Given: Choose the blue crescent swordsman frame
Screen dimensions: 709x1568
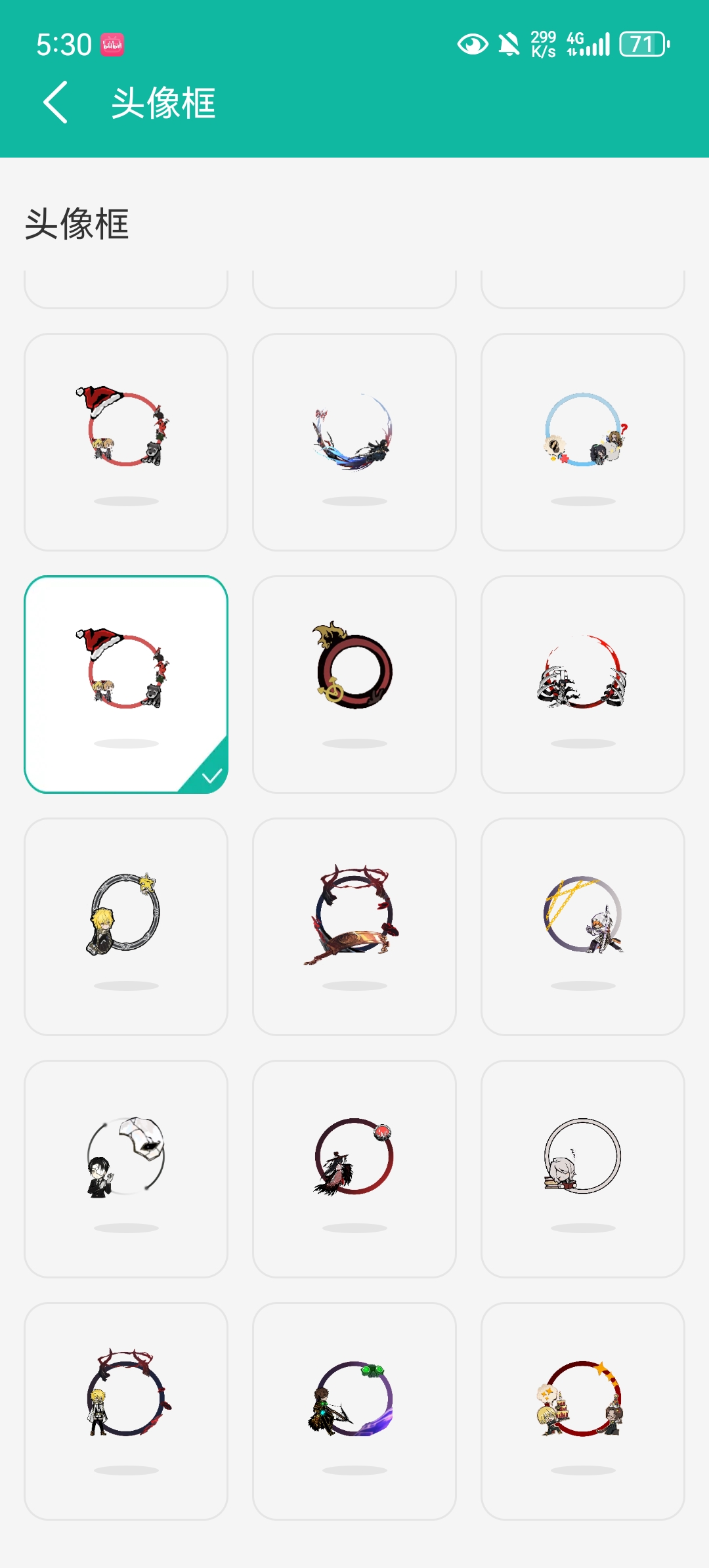Looking at the screenshot, I should click(354, 441).
